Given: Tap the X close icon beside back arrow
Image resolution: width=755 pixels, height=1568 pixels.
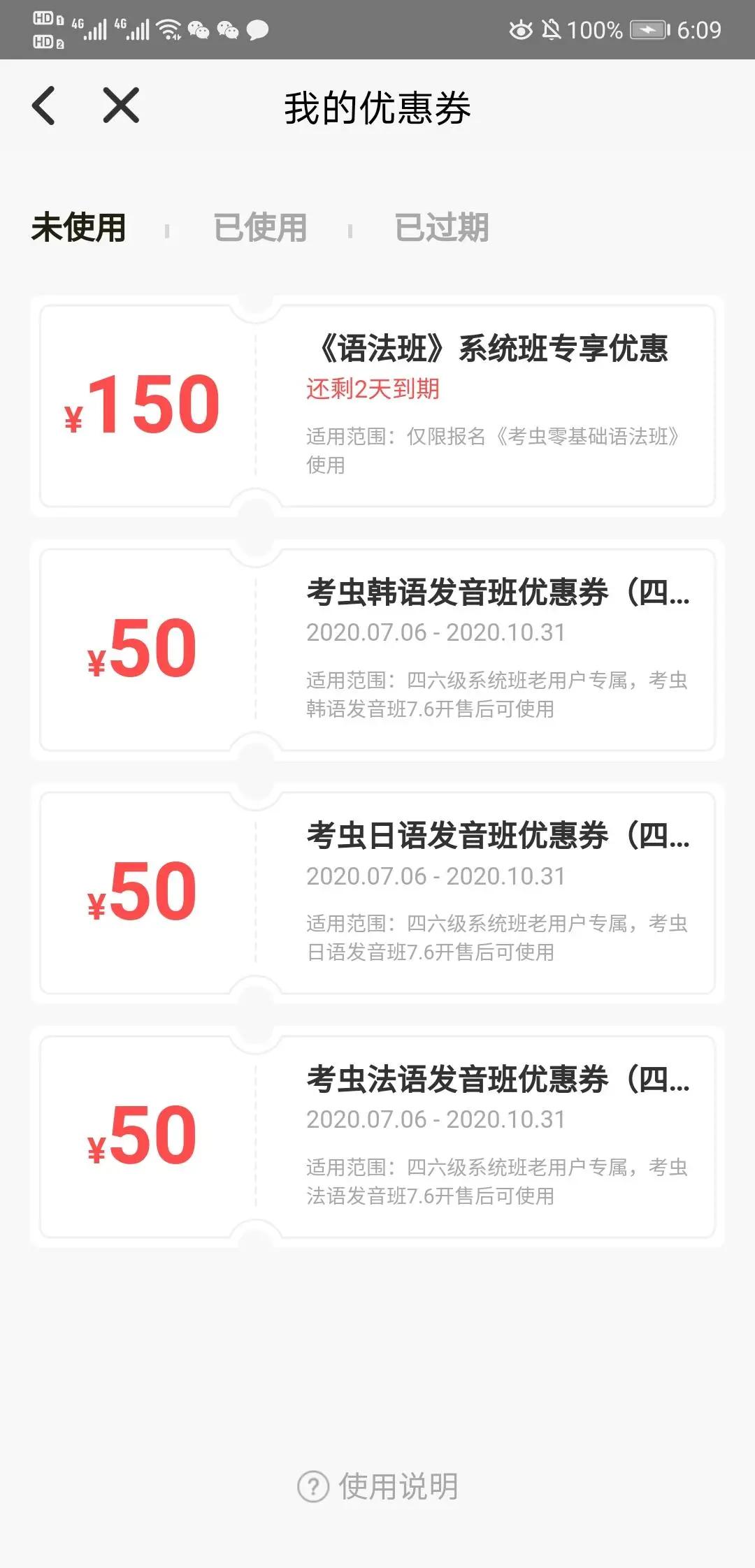Looking at the screenshot, I should click(x=120, y=105).
